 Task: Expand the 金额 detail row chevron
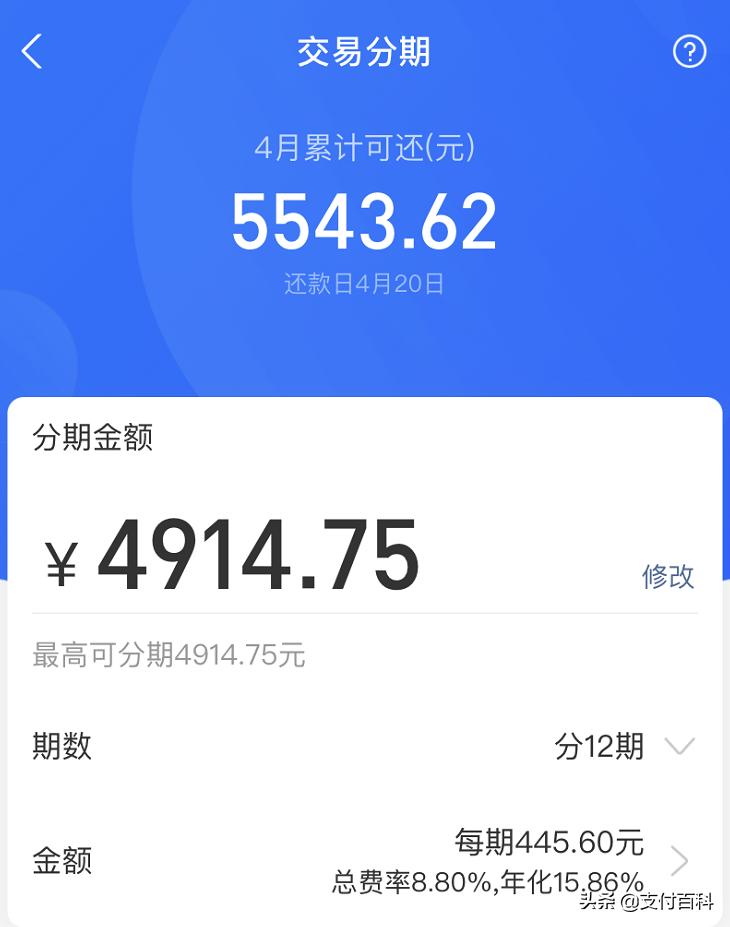pyautogui.click(x=679, y=860)
